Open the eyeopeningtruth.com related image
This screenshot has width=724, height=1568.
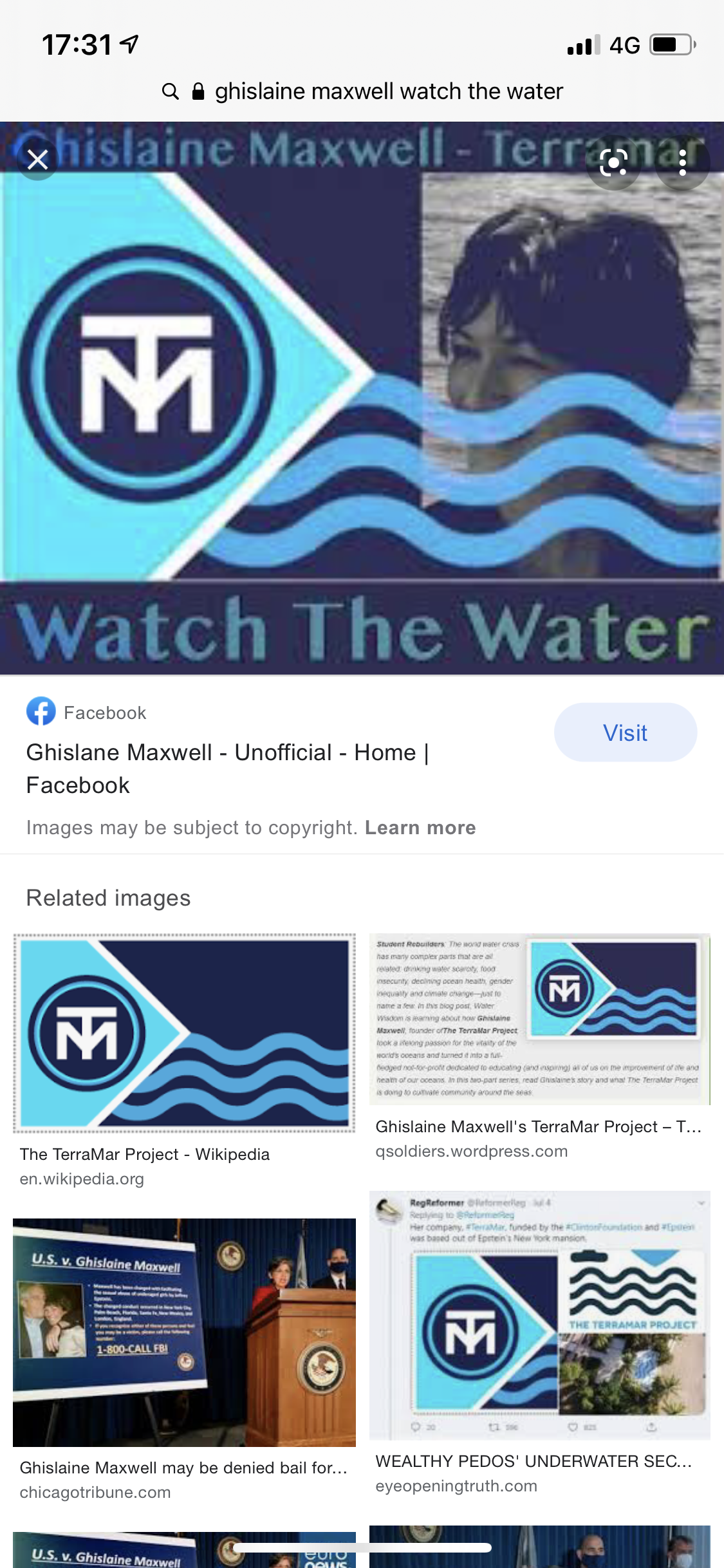tap(539, 1314)
